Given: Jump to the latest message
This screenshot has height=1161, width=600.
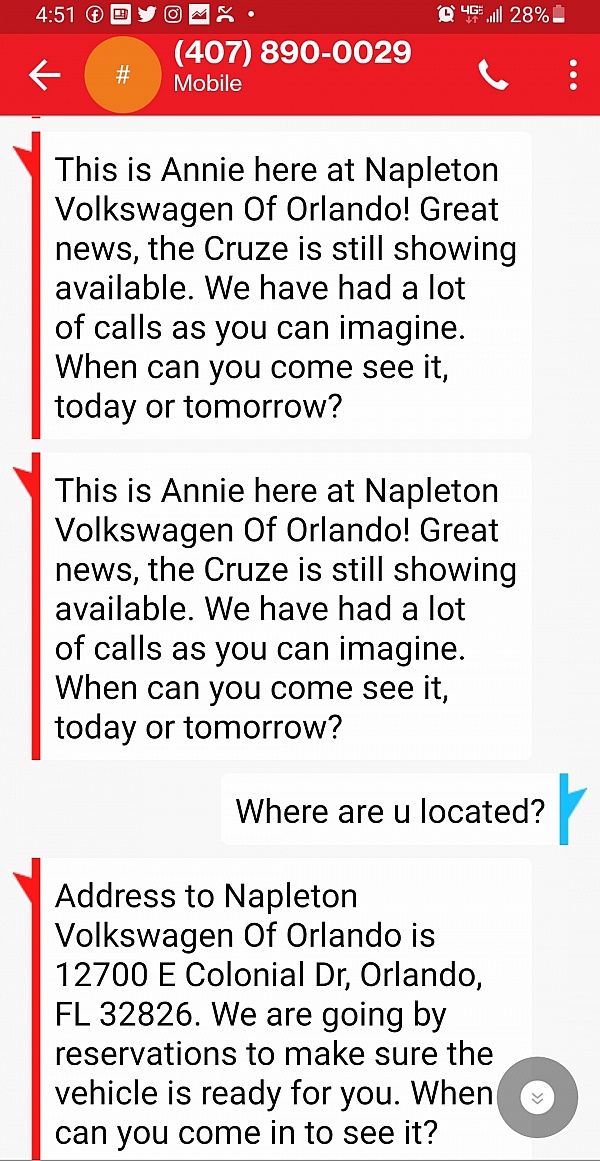Looking at the screenshot, I should tap(537, 1097).
